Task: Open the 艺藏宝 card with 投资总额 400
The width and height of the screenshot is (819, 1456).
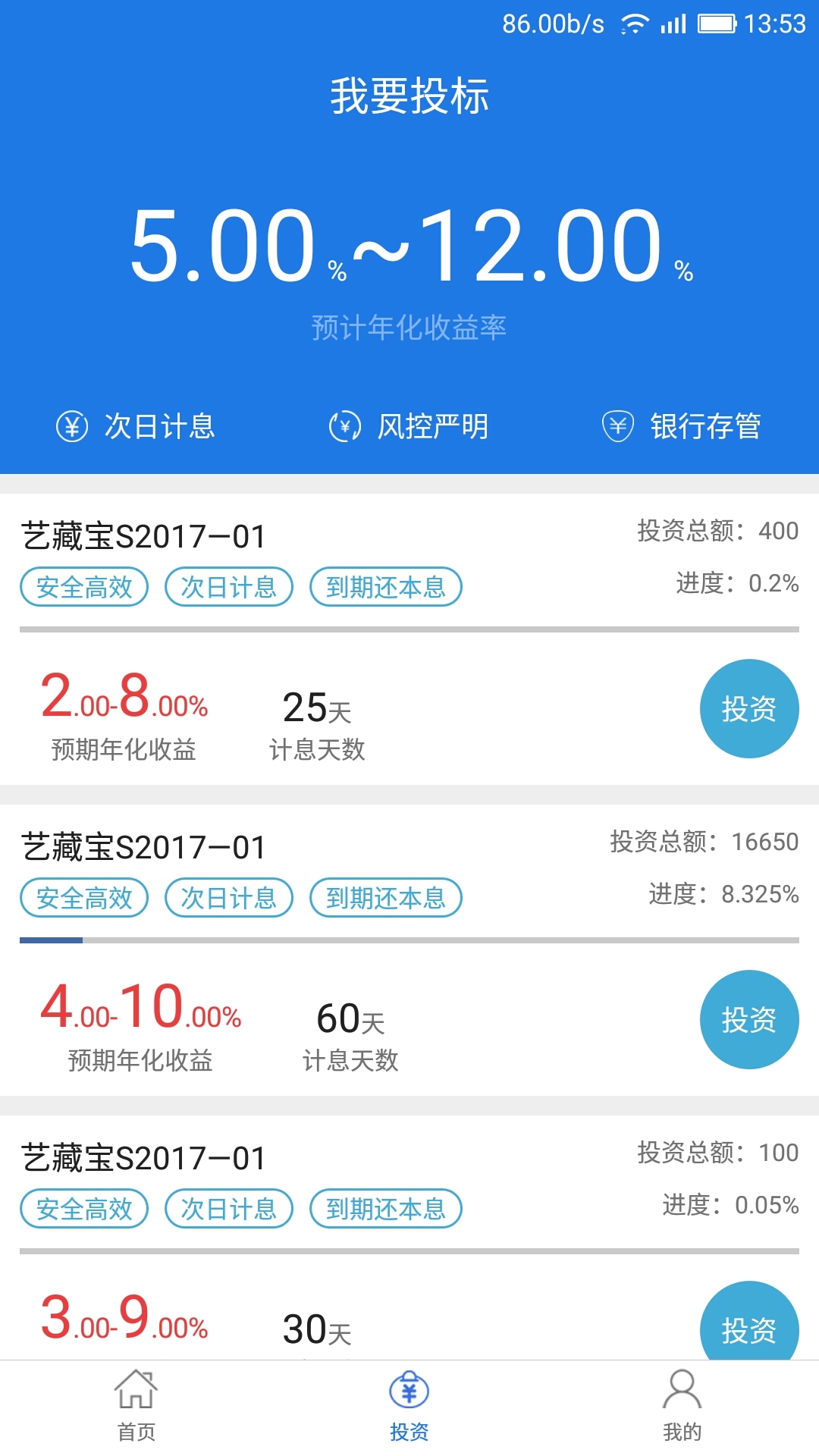Action: click(x=409, y=639)
